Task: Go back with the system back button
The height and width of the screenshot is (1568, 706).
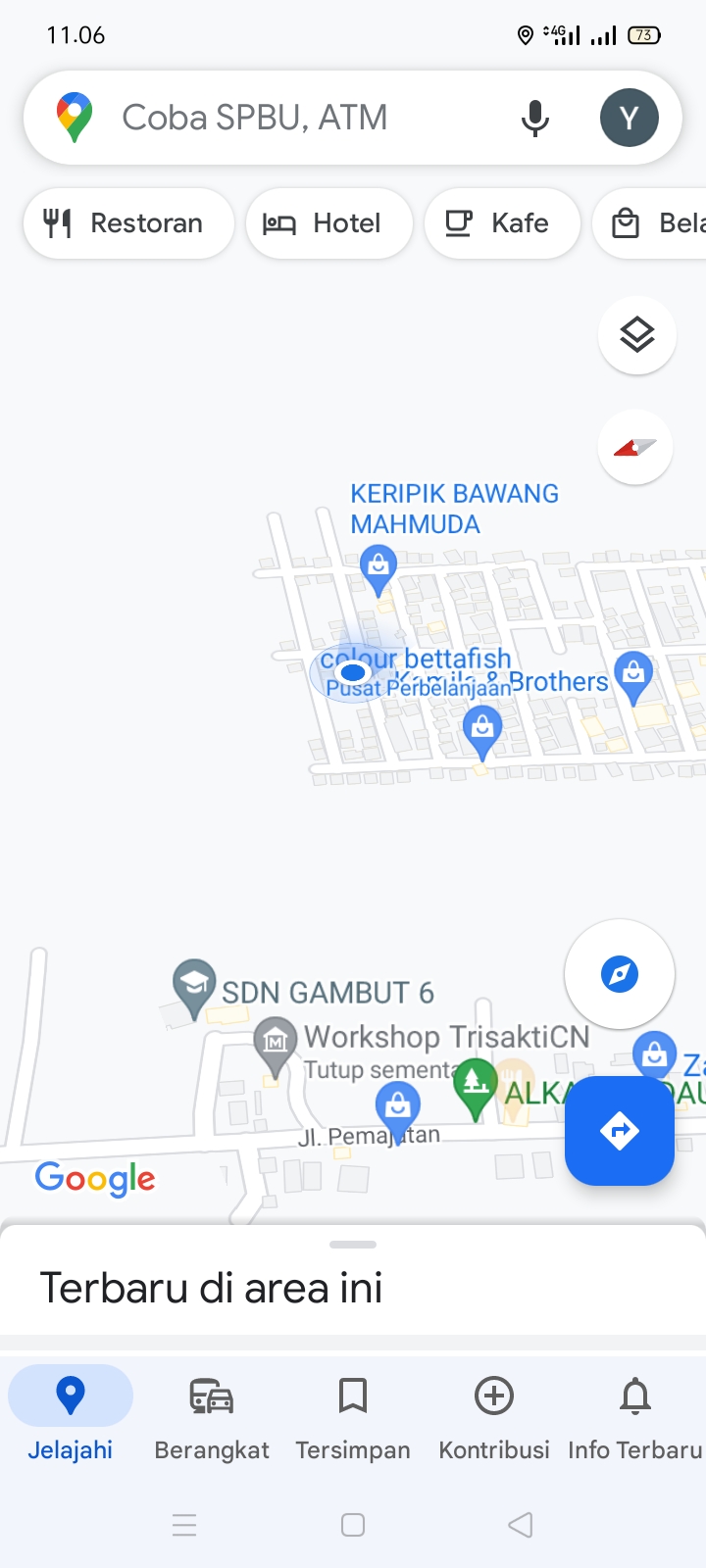Action: [x=521, y=1525]
